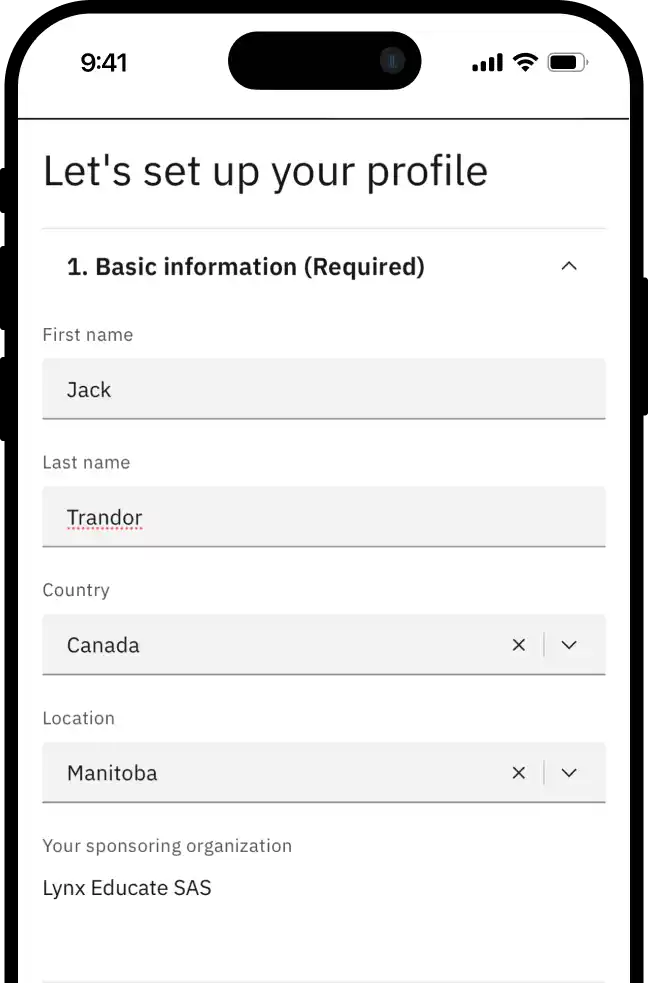Edit the Last name field
The image size is (648, 983).
click(323, 517)
